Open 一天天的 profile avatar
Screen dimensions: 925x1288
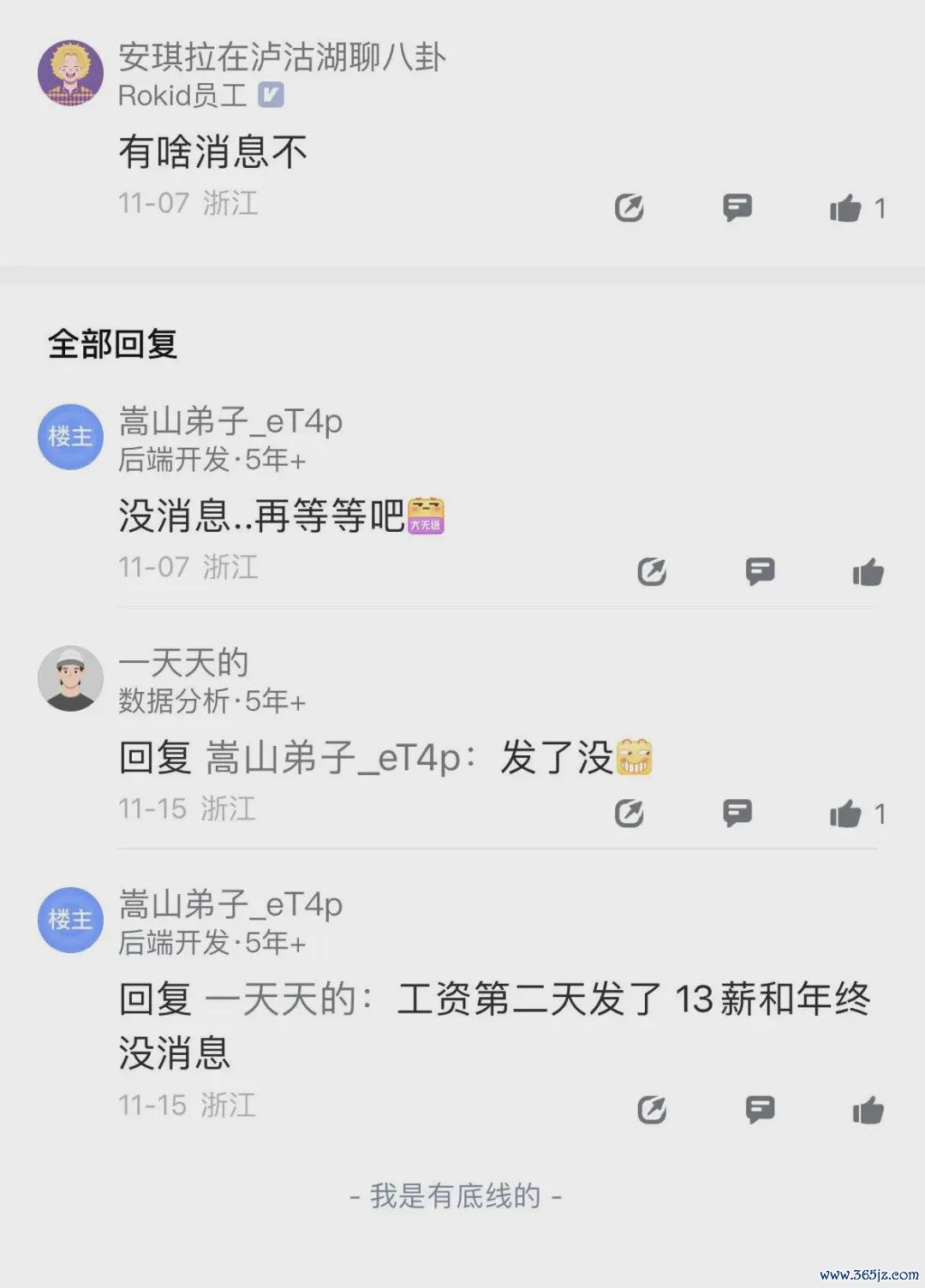70,678
